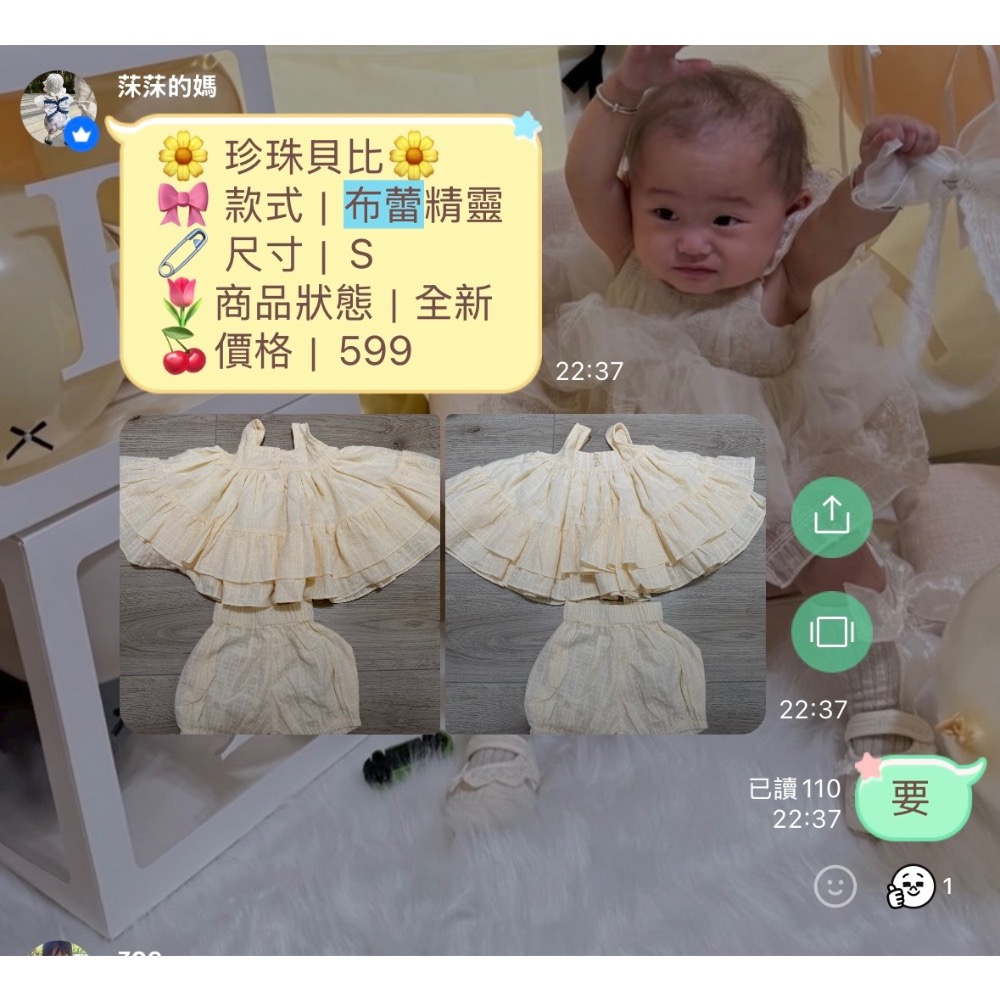Open the album view icon below share
Viewport: 1000px width, 1000px height.
click(x=831, y=632)
